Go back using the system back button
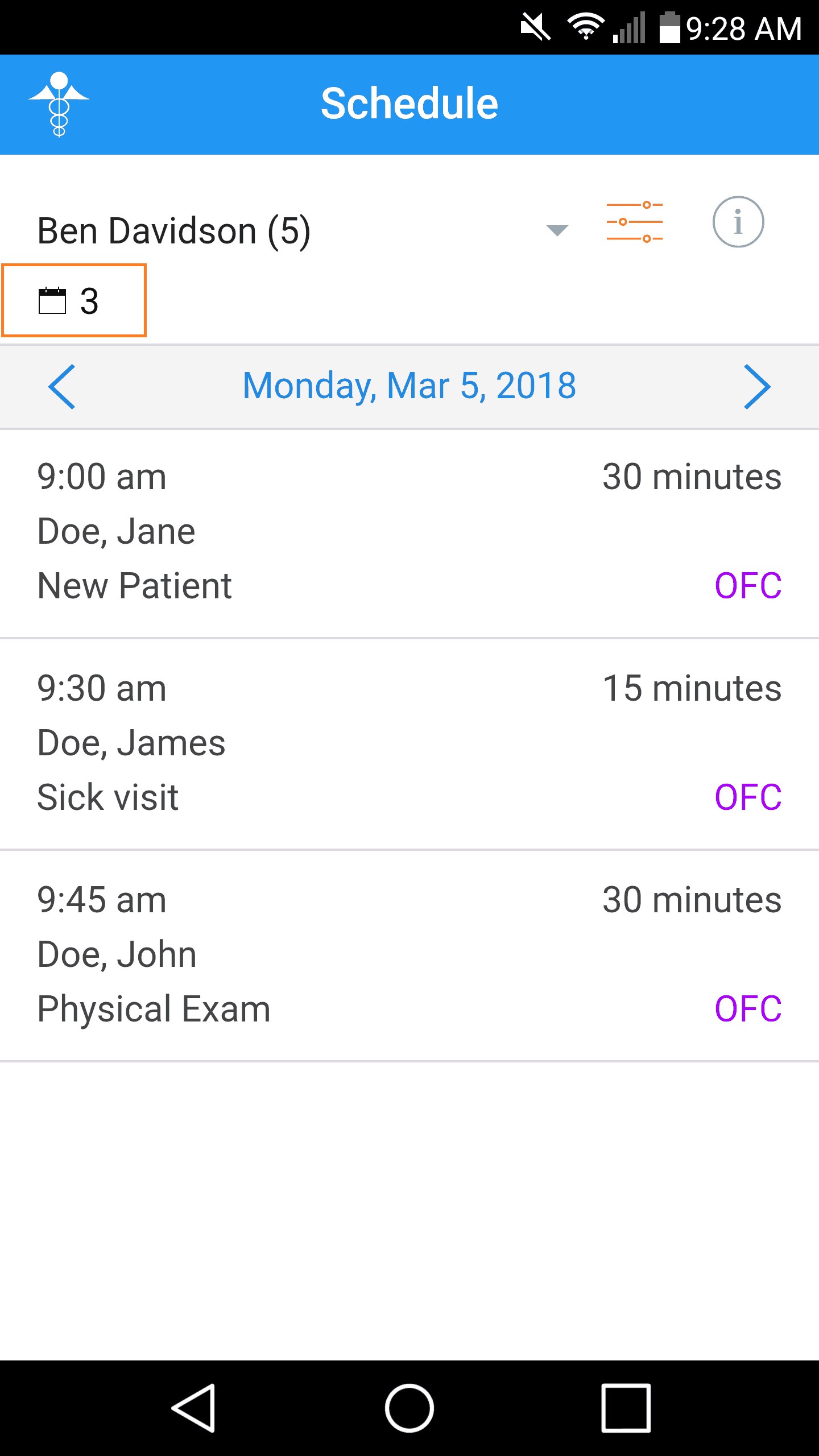 pyautogui.click(x=193, y=1408)
